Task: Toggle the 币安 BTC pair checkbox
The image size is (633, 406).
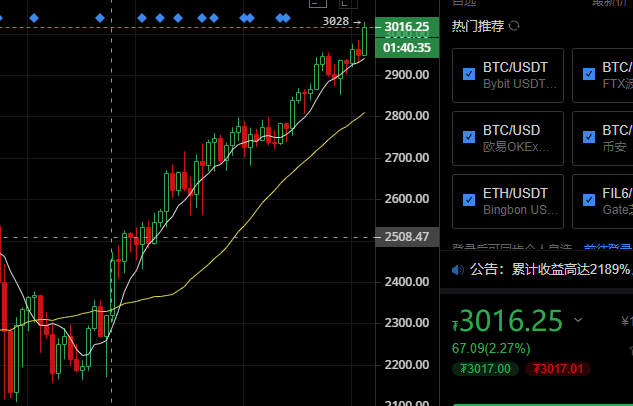Action: [589, 138]
